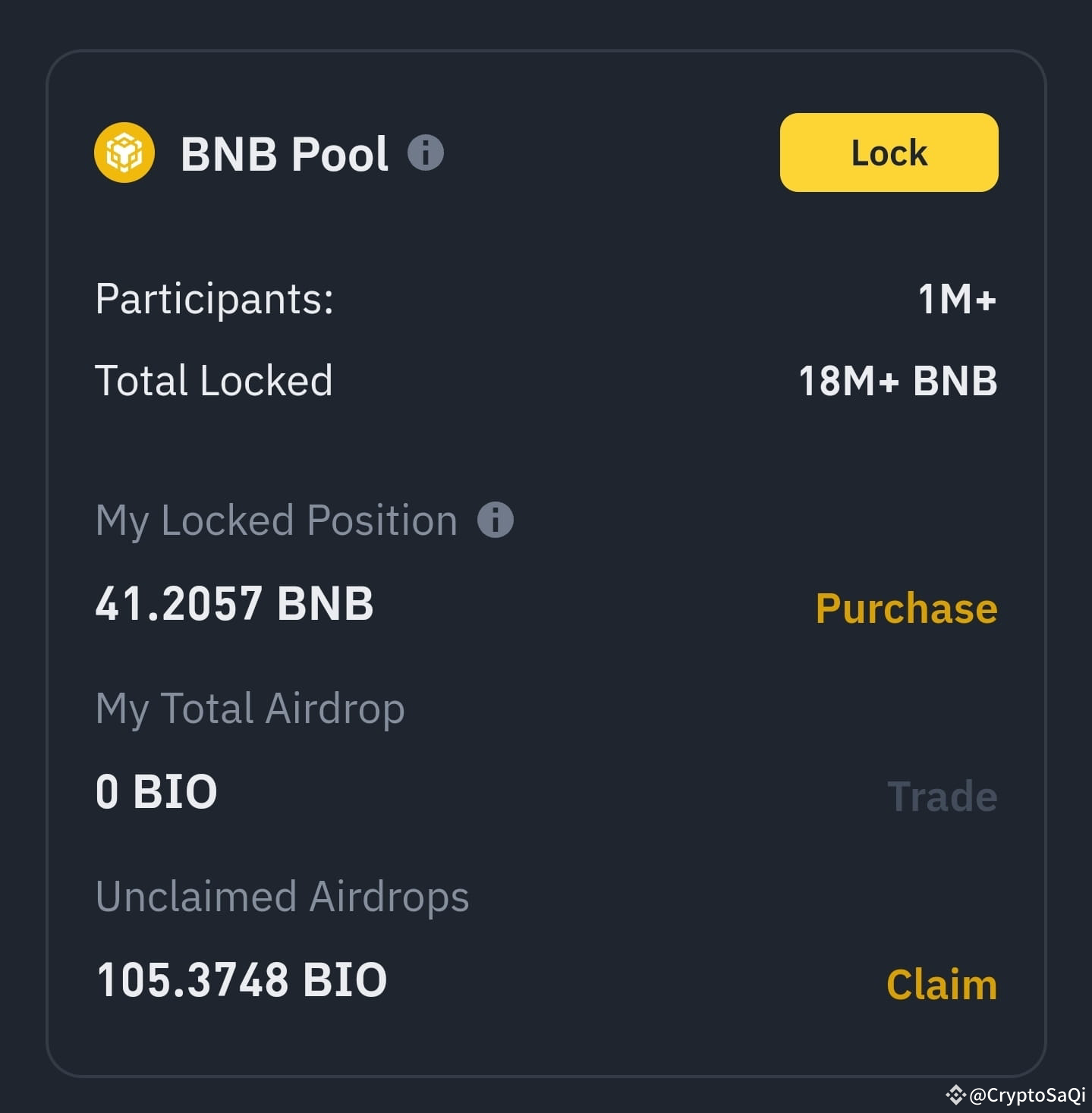The height and width of the screenshot is (1113, 1092).
Task: Open the My Locked Position info icon
Action: click(x=494, y=519)
